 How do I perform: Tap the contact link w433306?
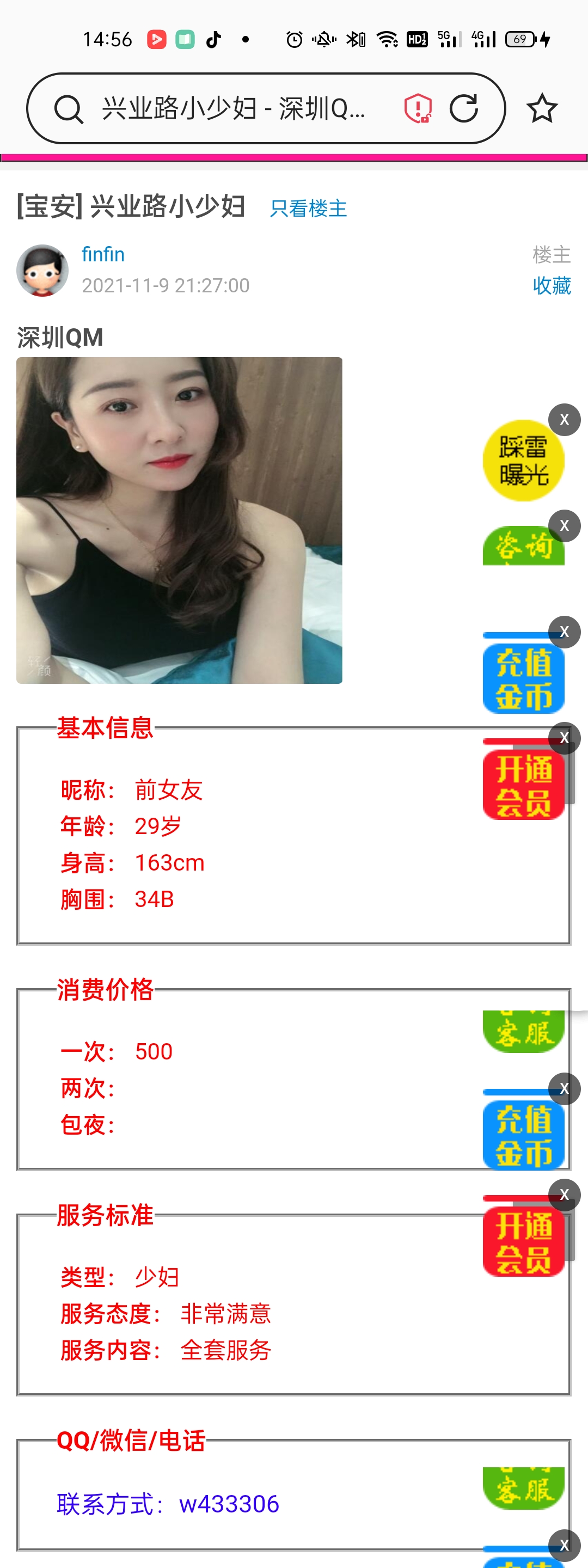229,1504
